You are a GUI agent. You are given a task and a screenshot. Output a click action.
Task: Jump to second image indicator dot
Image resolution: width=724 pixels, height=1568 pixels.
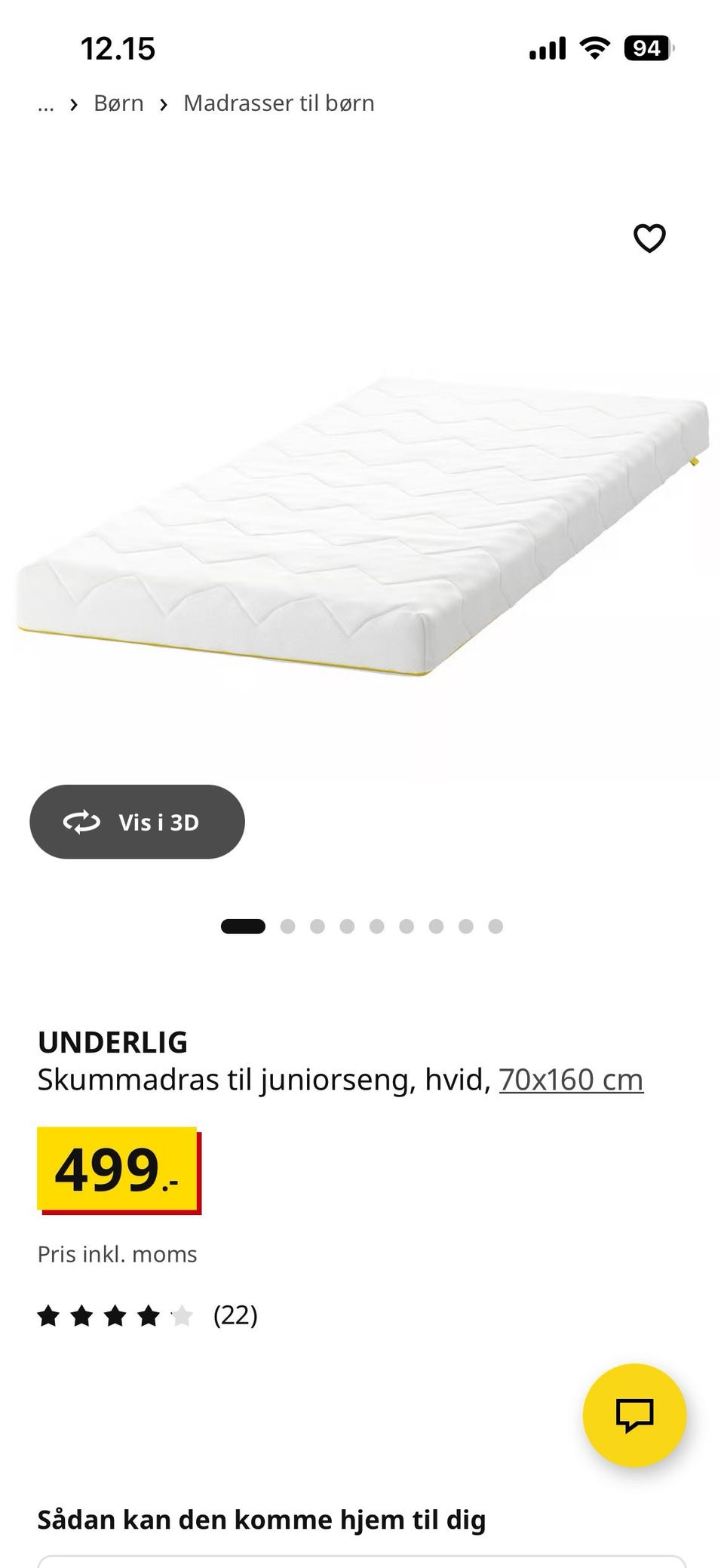coord(287,927)
